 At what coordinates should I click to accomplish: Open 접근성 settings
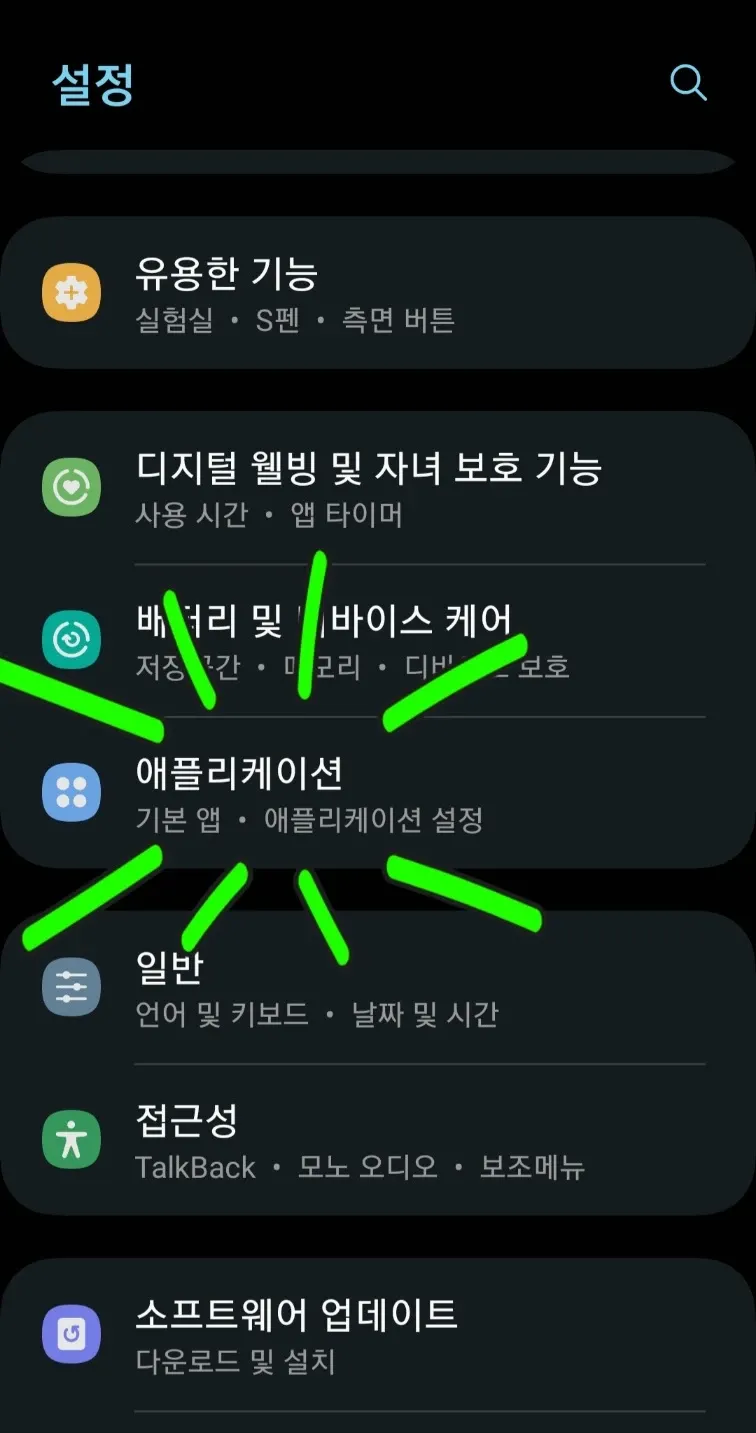click(377, 1140)
